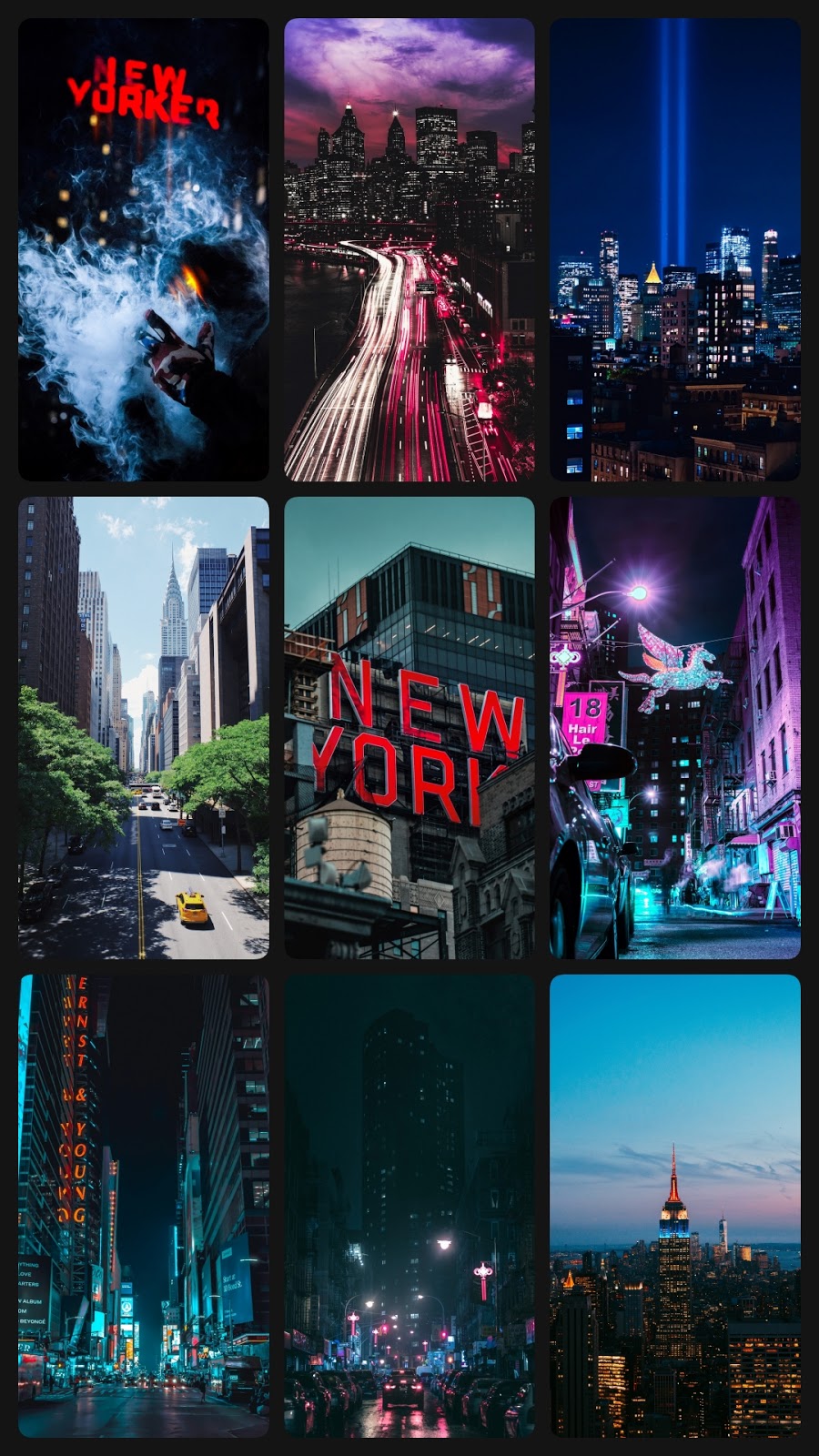Open the blue light beams skyline wallpaper

point(674,249)
